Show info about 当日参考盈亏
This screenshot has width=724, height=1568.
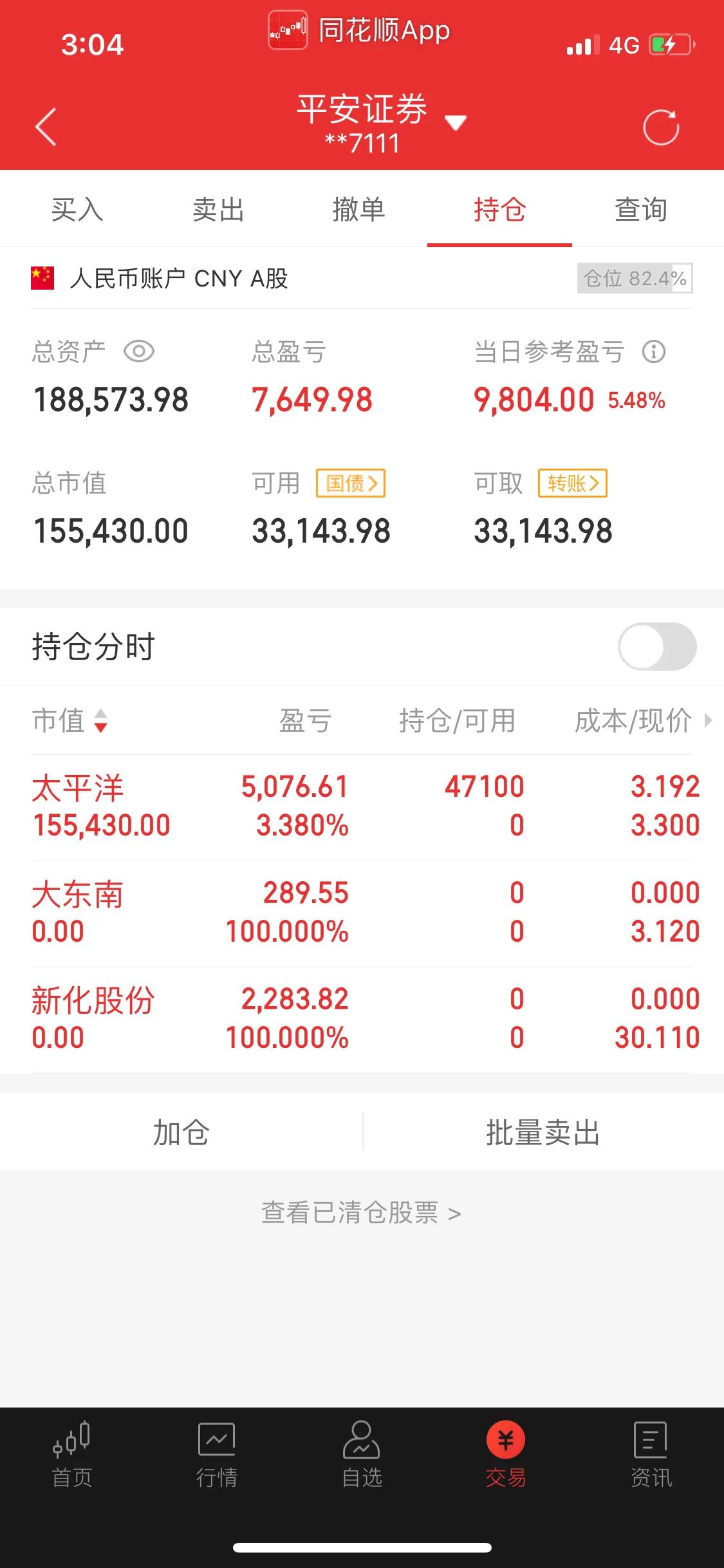click(654, 351)
